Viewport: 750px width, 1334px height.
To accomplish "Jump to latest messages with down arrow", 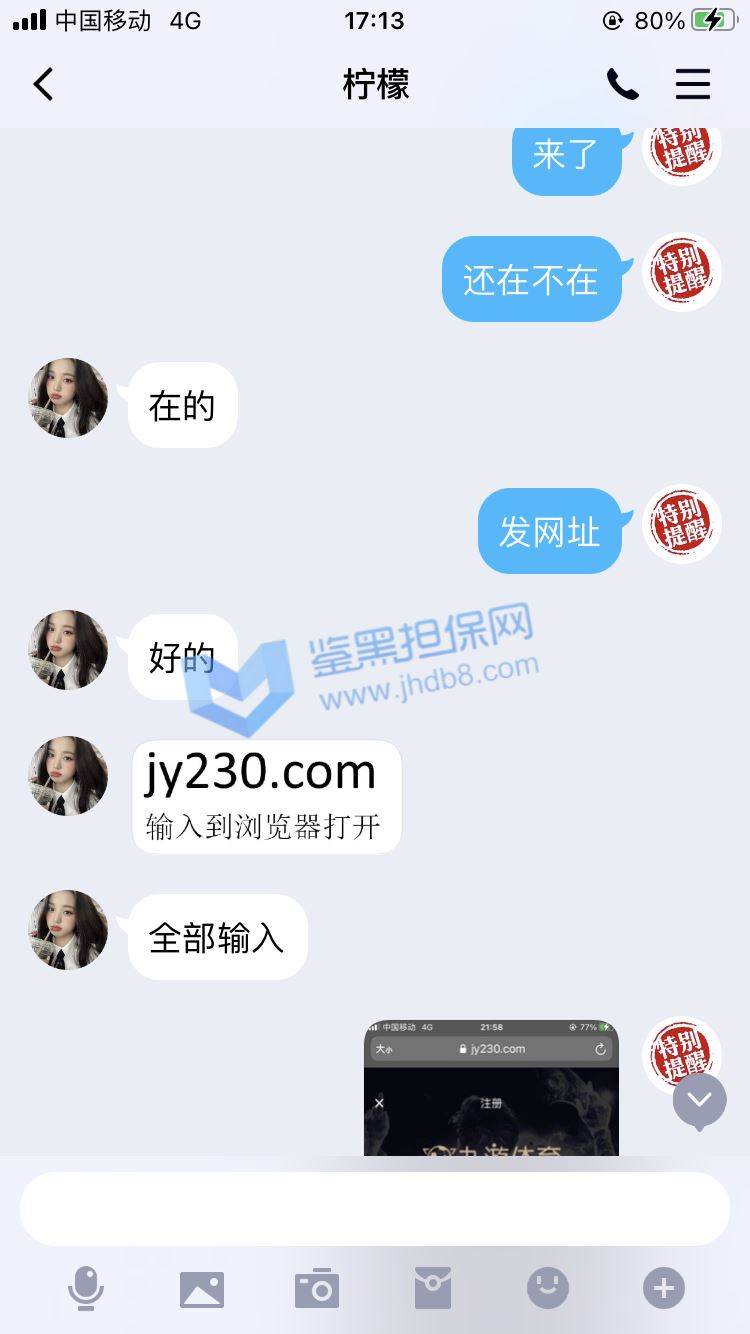I will [699, 1100].
